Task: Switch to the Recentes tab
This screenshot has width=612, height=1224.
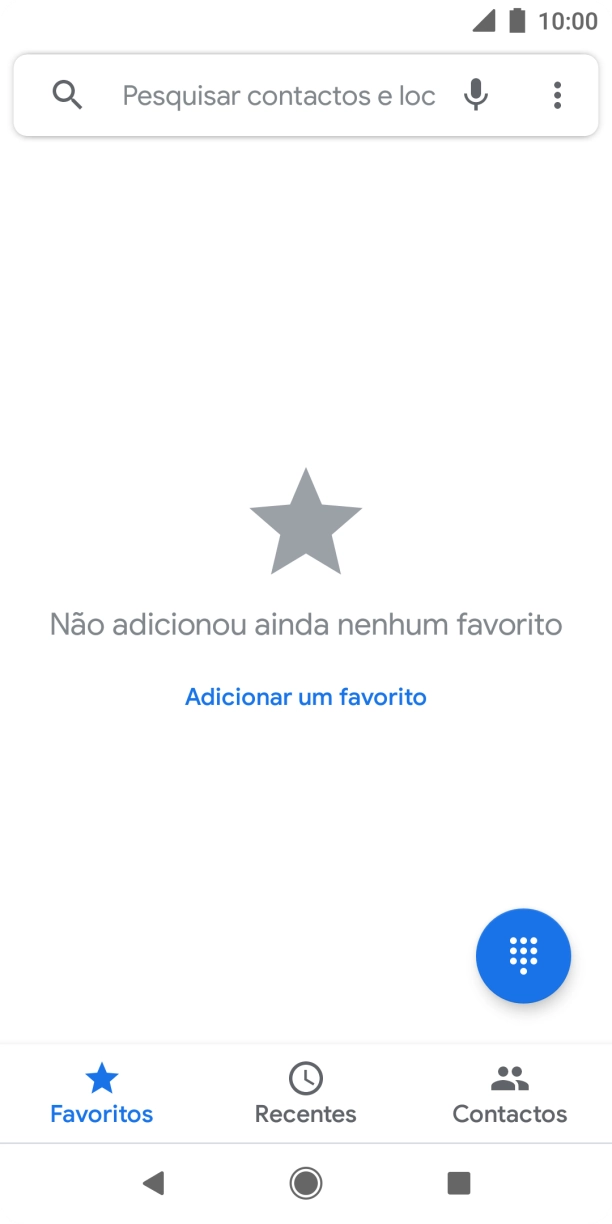Action: 306,1094
